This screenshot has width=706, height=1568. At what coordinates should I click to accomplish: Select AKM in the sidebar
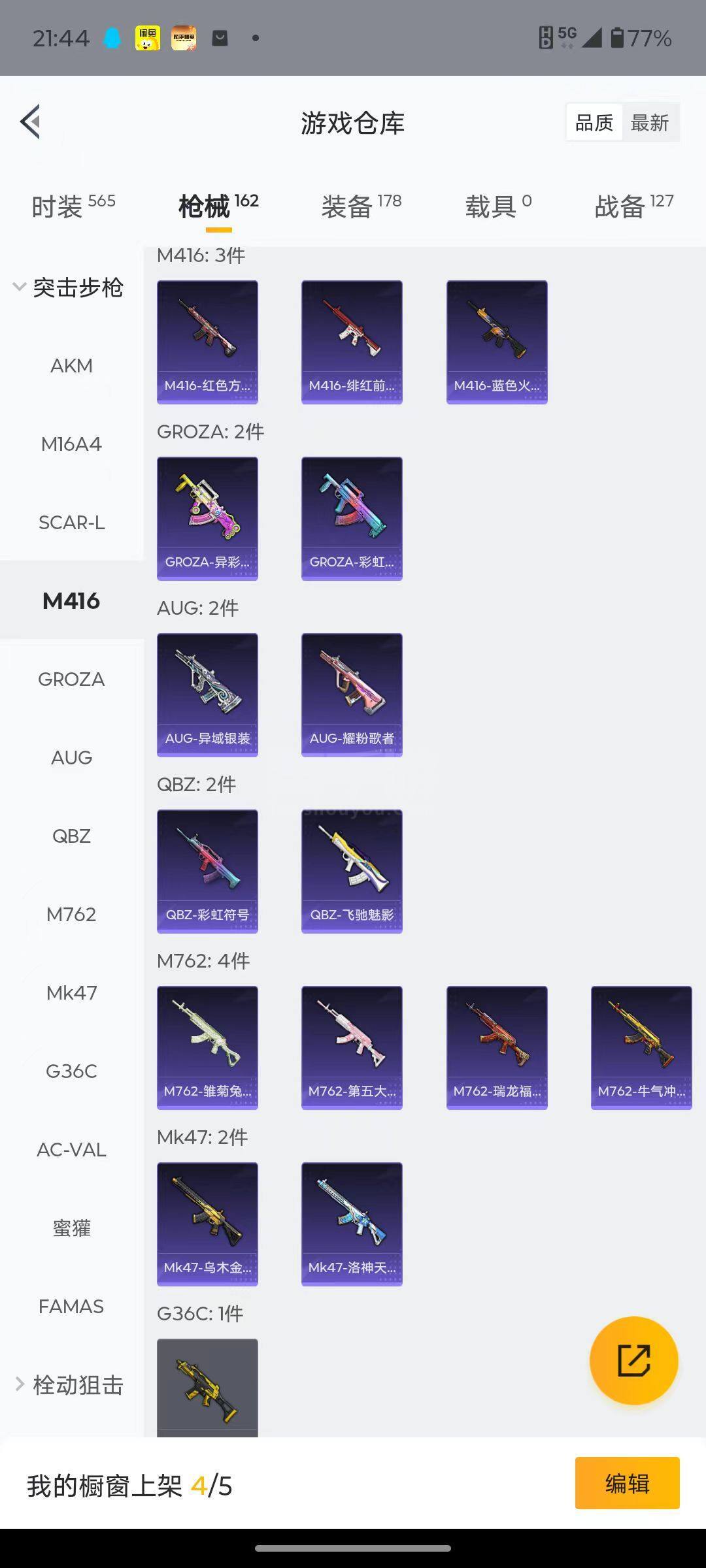click(71, 366)
